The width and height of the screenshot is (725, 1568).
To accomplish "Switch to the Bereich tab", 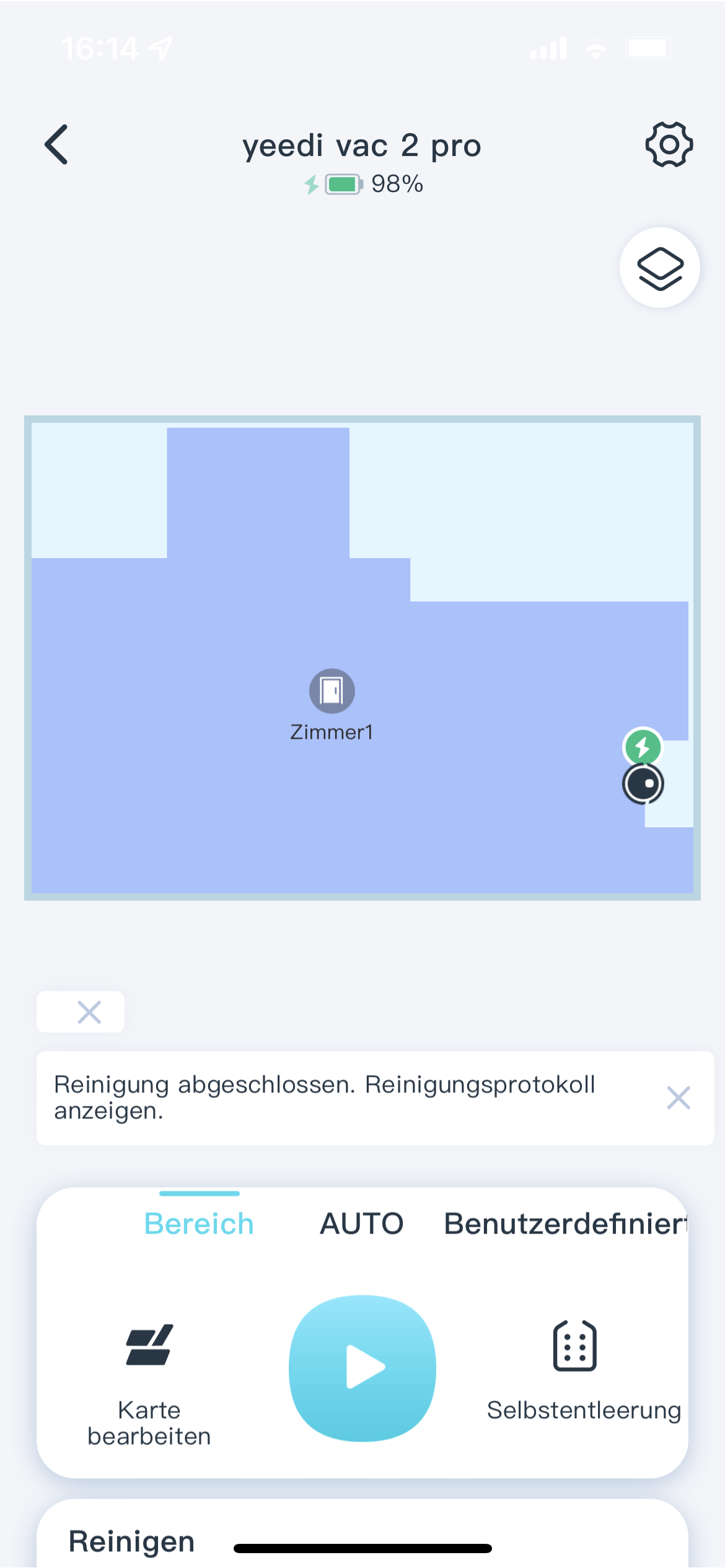I will click(199, 1223).
